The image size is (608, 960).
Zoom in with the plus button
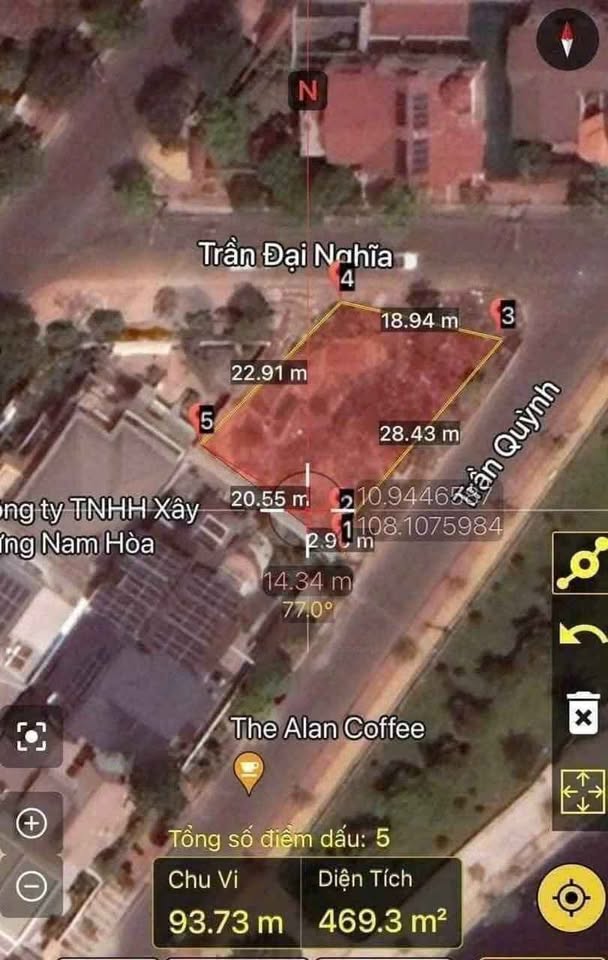tap(32, 823)
